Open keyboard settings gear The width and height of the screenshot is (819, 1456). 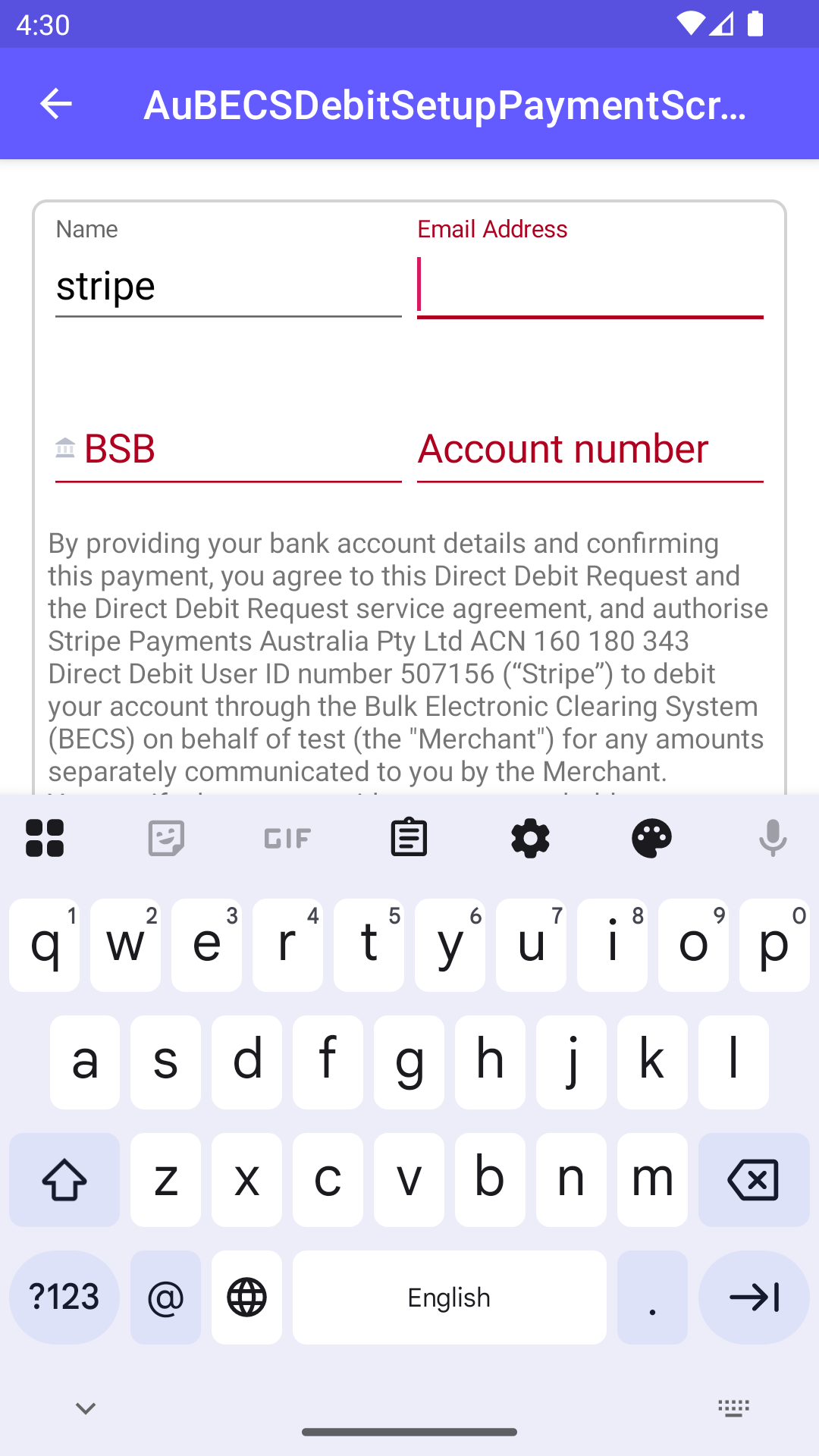[530, 838]
